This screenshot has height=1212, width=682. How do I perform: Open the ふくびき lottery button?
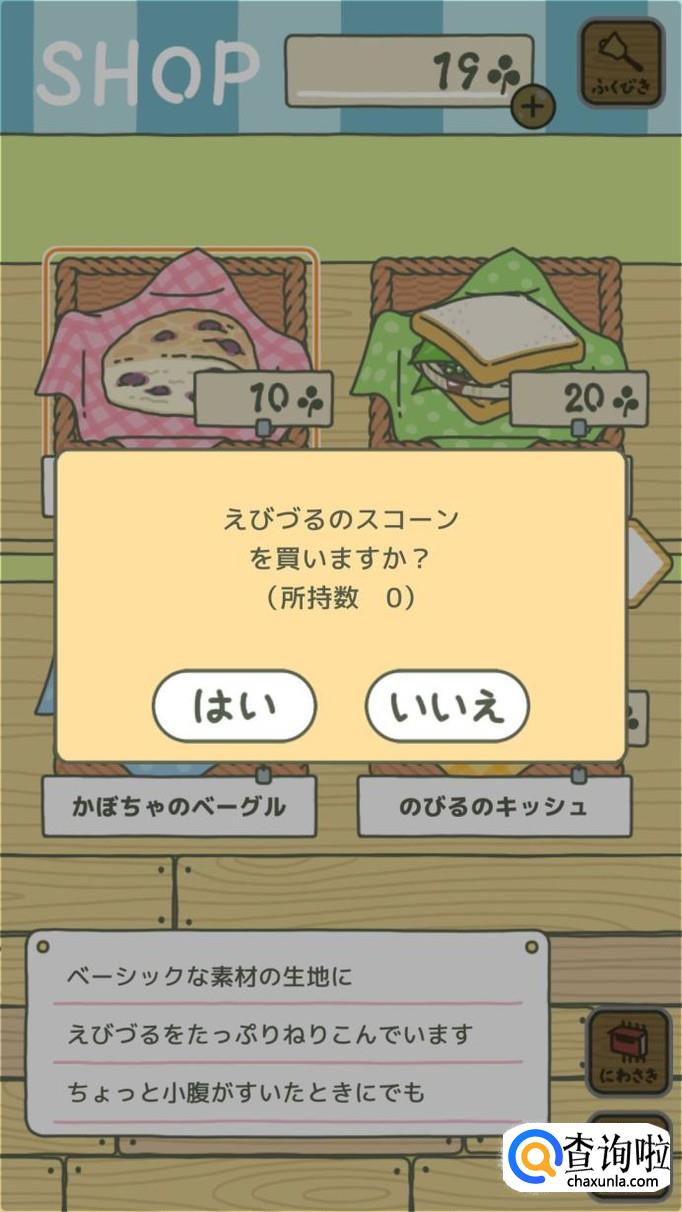point(622,62)
